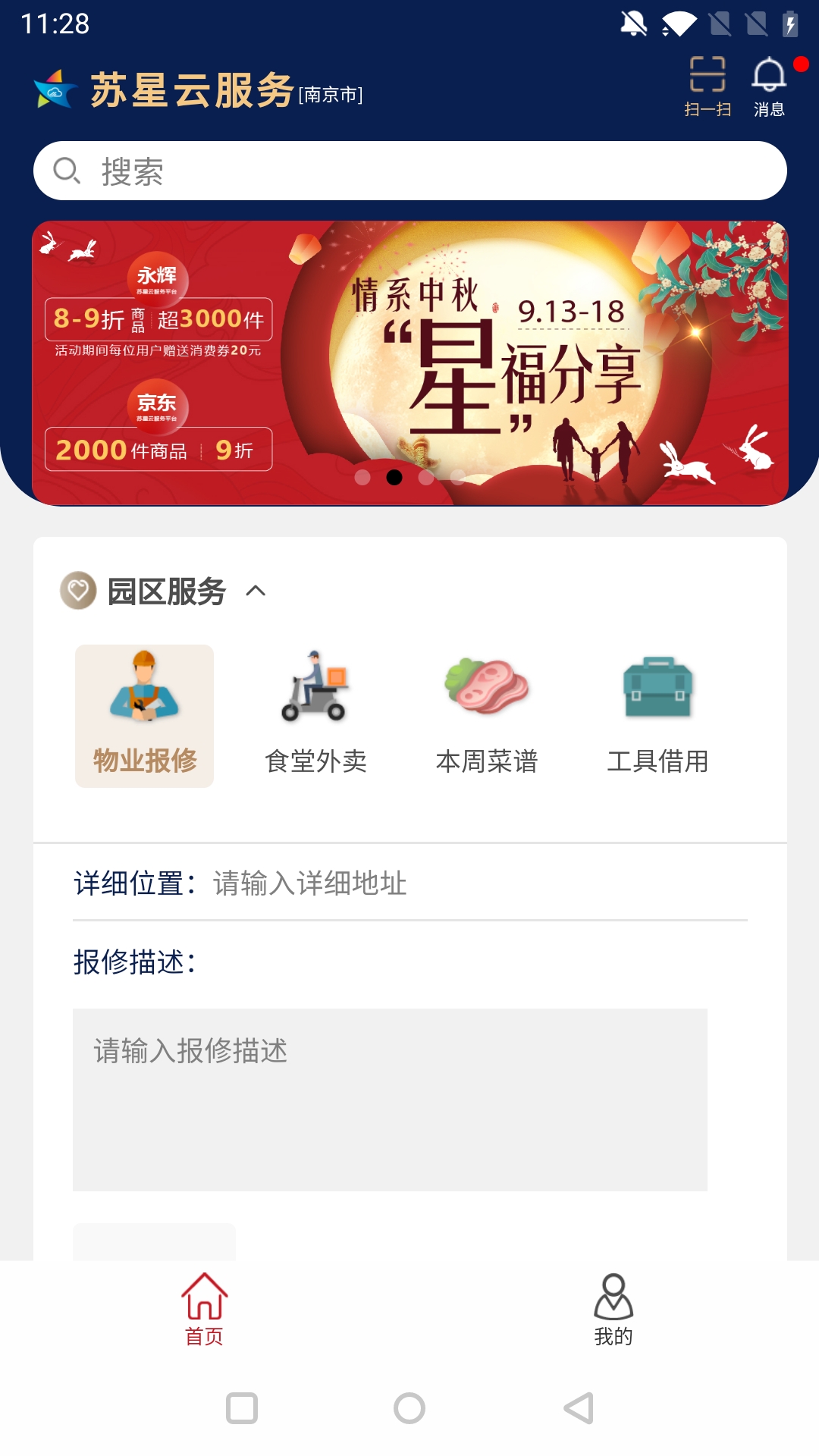
Task: Collapse the 园区服务 section
Action: tap(256, 591)
